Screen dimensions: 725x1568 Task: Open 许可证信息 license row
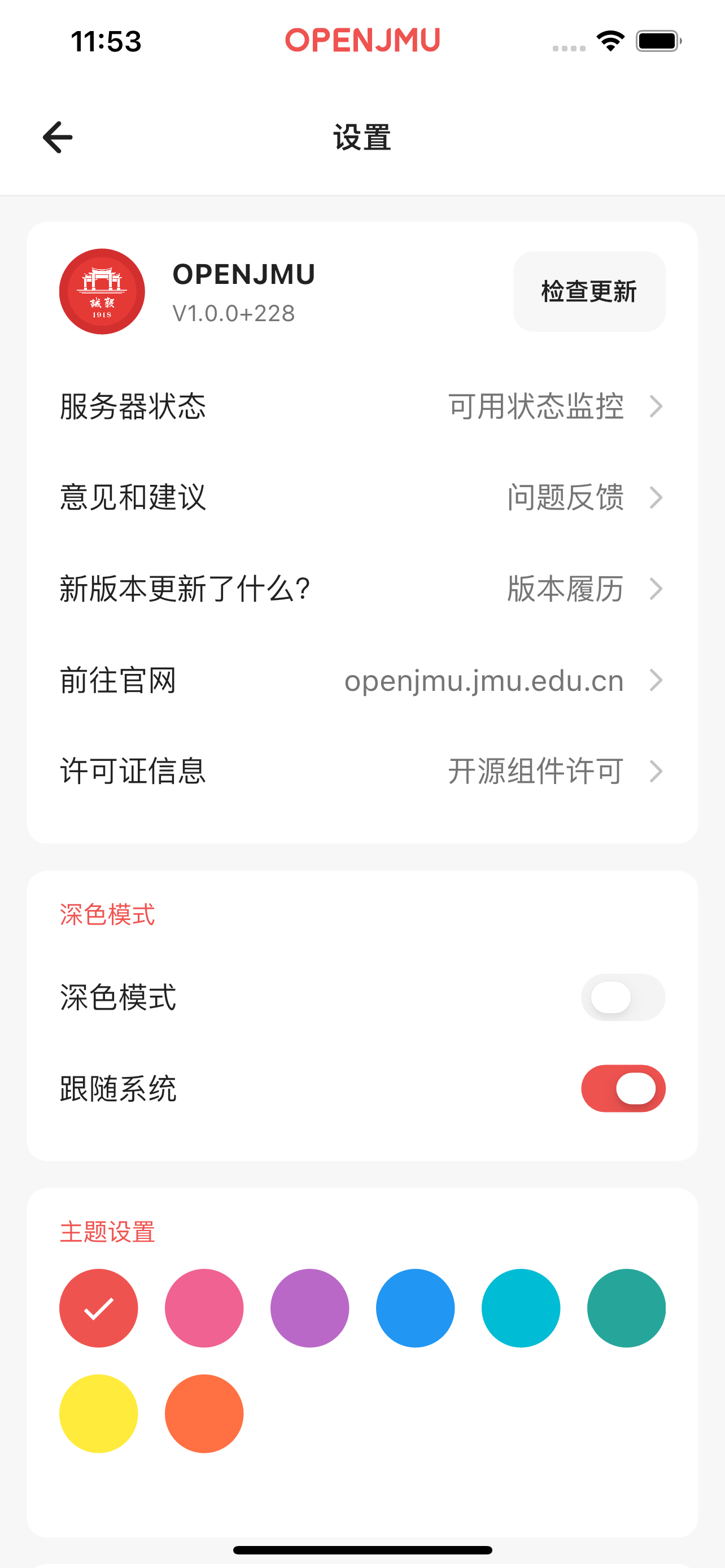tap(362, 771)
